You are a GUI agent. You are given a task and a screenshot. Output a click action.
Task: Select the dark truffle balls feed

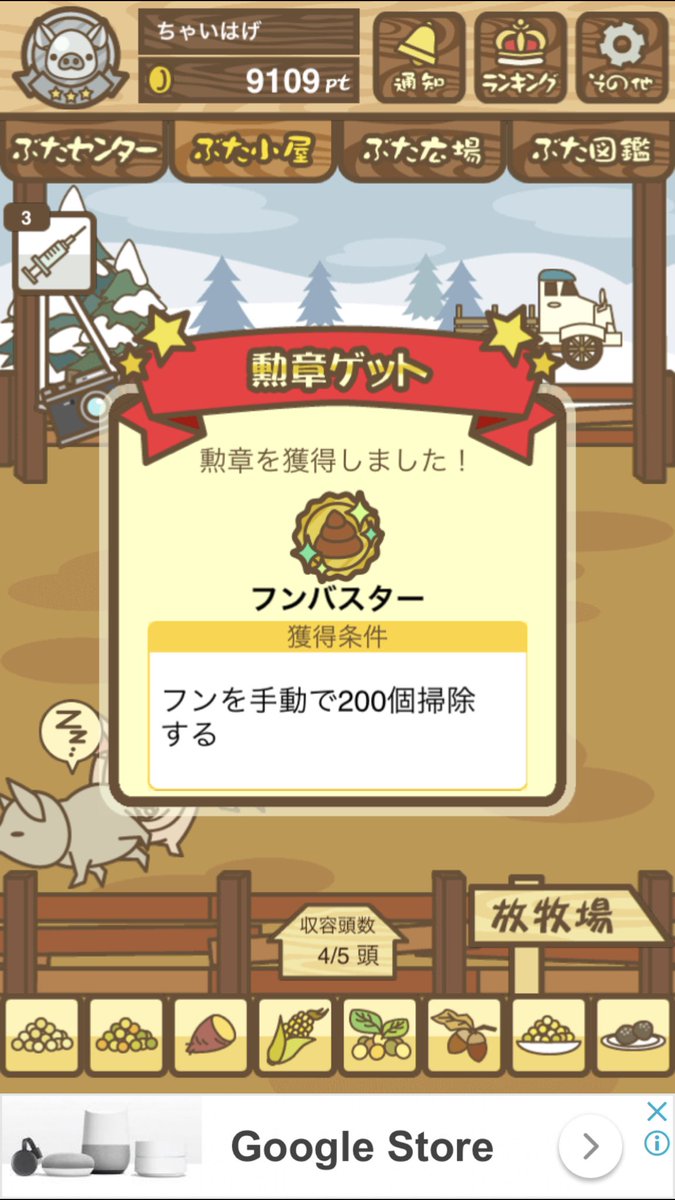pos(632,1034)
